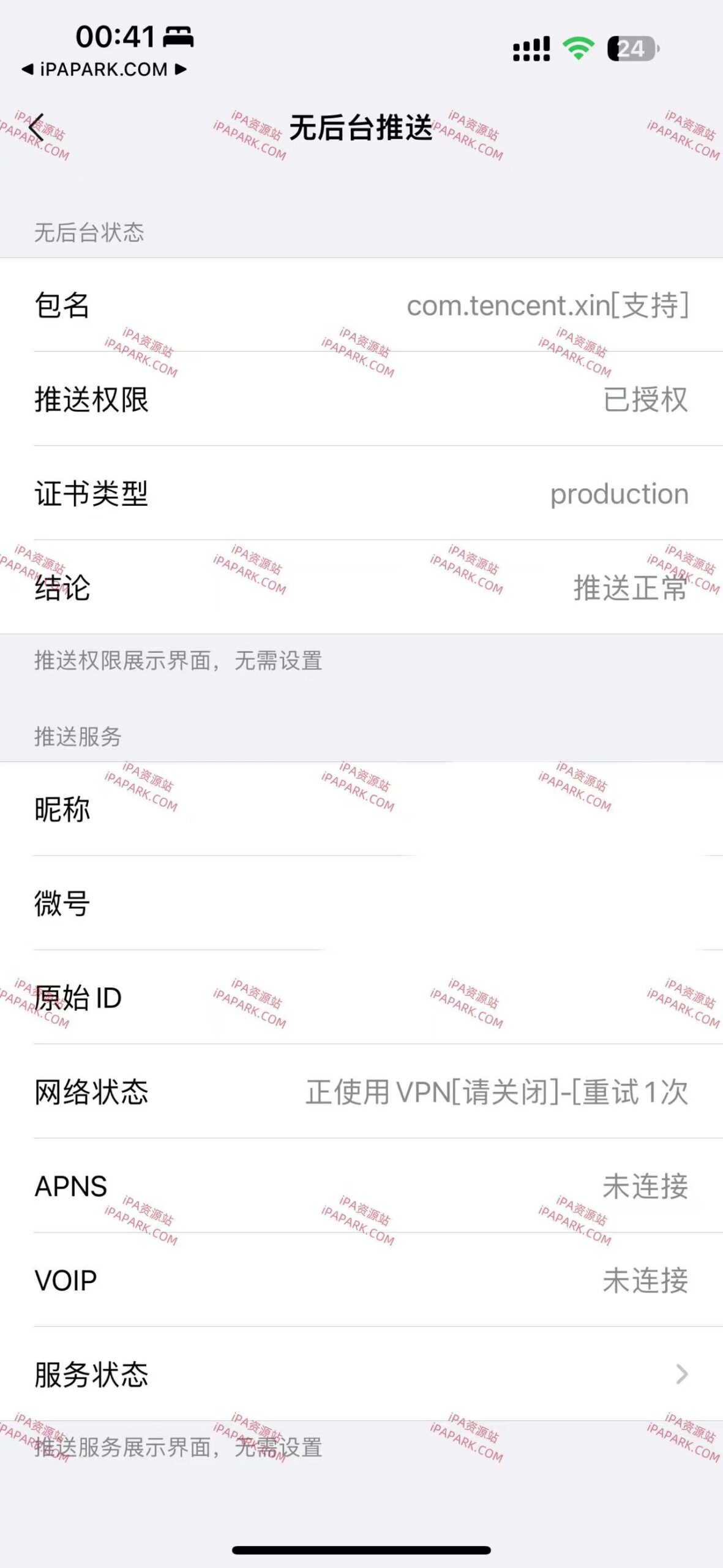723x1568 pixels.
Task: Tap 结论 row showing 推送正常
Action: pyautogui.click(x=361, y=591)
